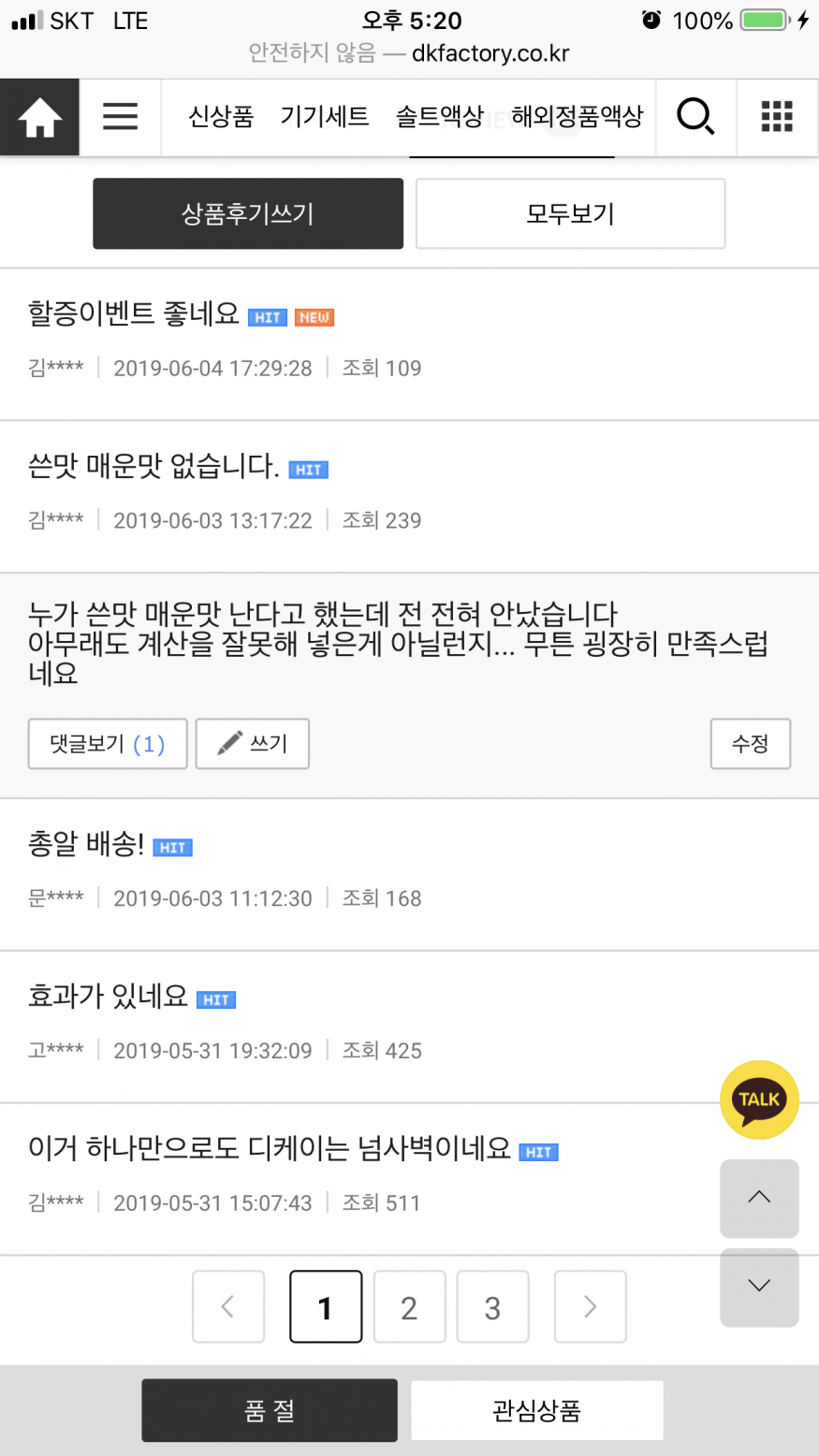This screenshot has height=1456, width=819.
Task: Go to the shop home icon
Action: tap(39, 117)
